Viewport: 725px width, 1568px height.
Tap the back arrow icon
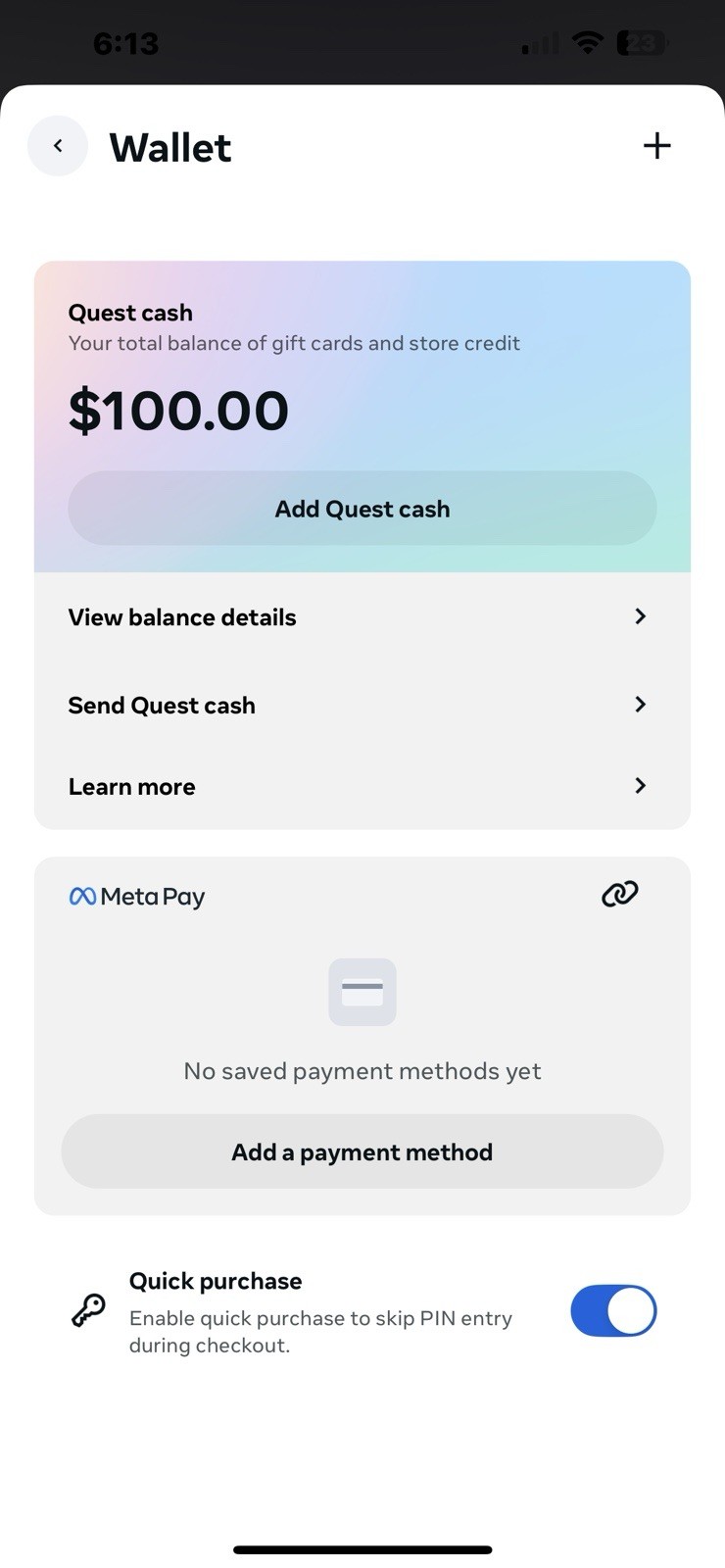[x=57, y=145]
